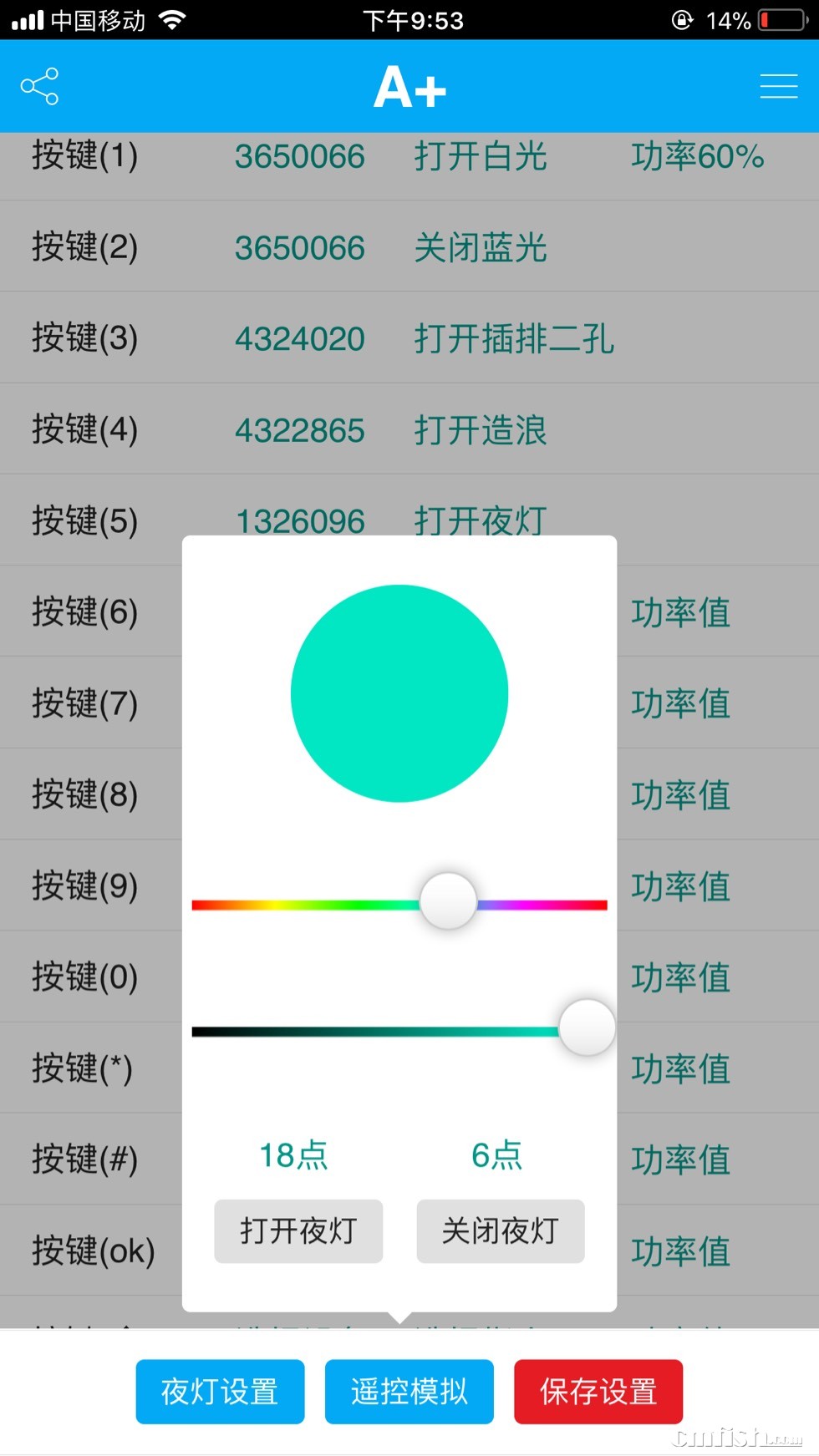Tap 保存设置 to save settings

point(598,1391)
